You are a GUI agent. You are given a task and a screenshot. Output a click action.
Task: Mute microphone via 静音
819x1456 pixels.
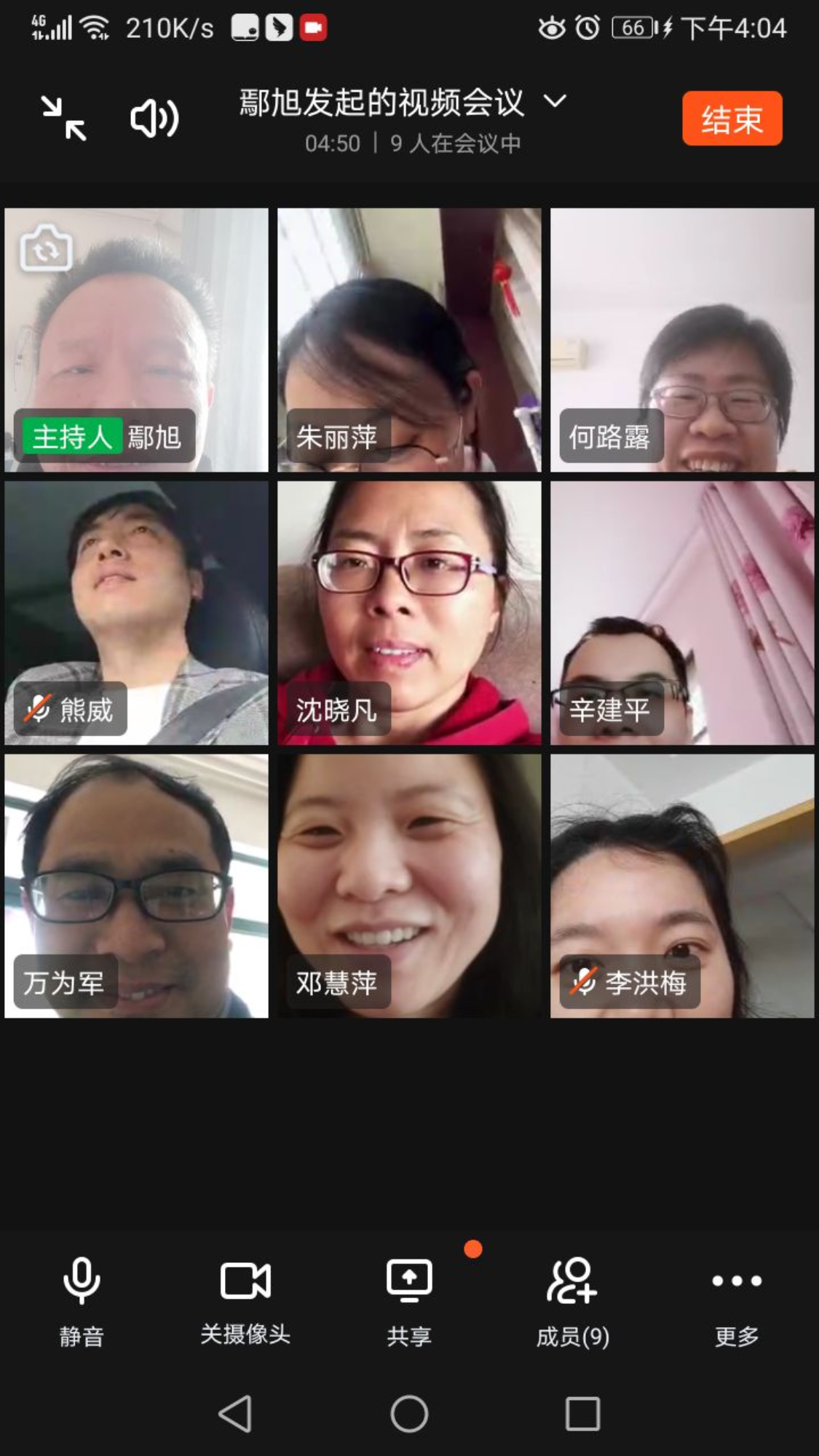(82, 1300)
